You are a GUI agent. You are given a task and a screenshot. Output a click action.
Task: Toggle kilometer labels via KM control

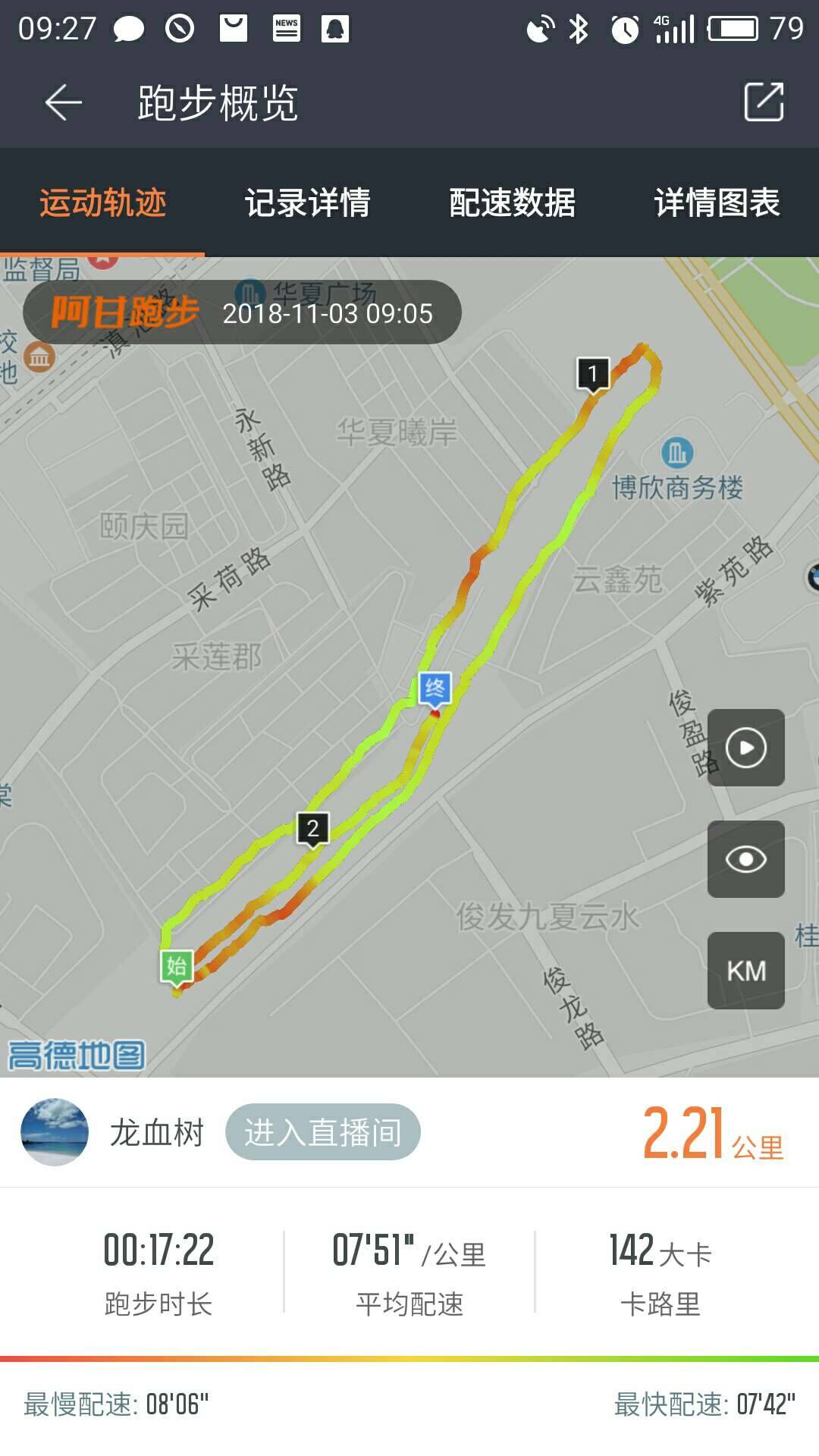pos(745,969)
